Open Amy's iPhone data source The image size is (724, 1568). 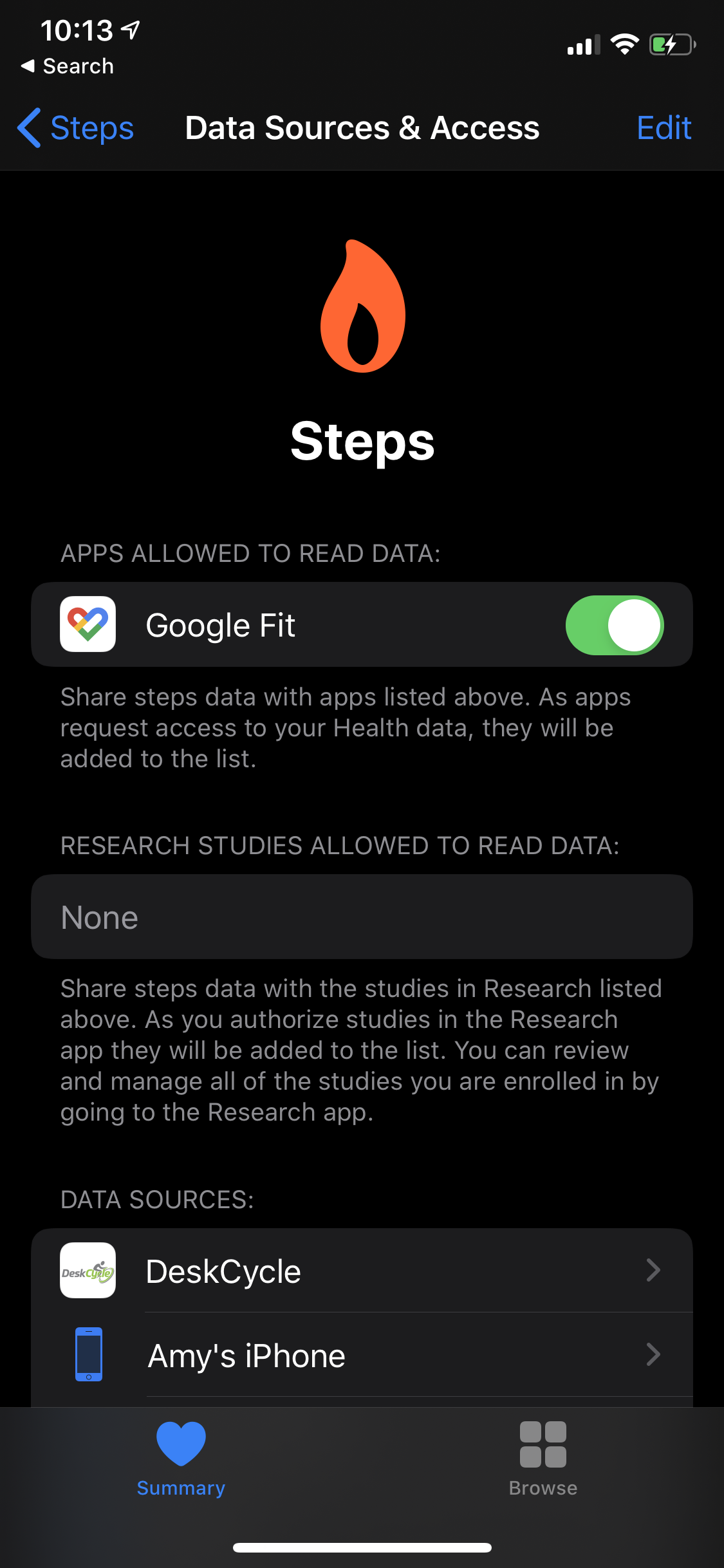pyautogui.click(x=362, y=1355)
